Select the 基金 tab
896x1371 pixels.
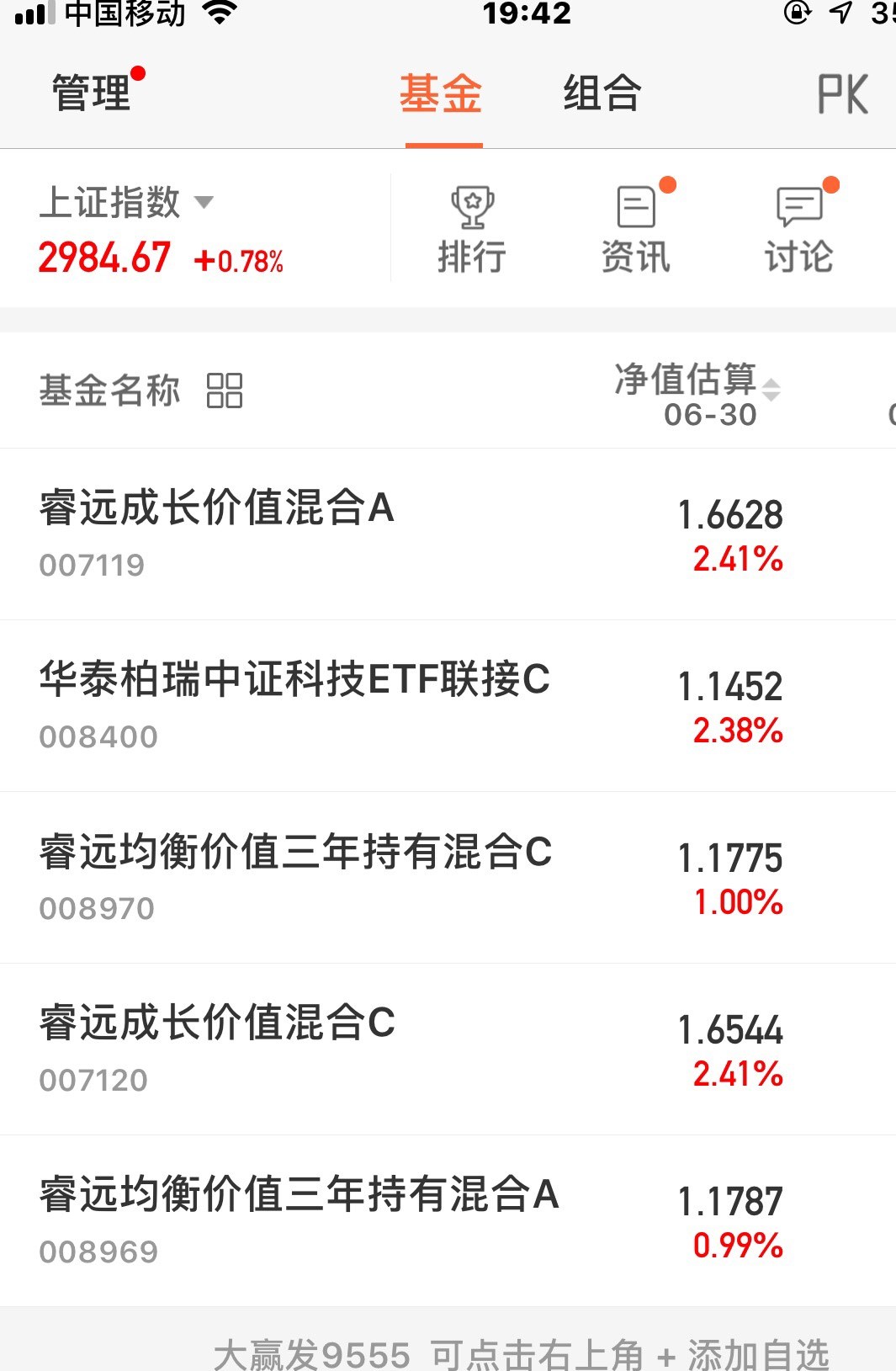coord(443,94)
